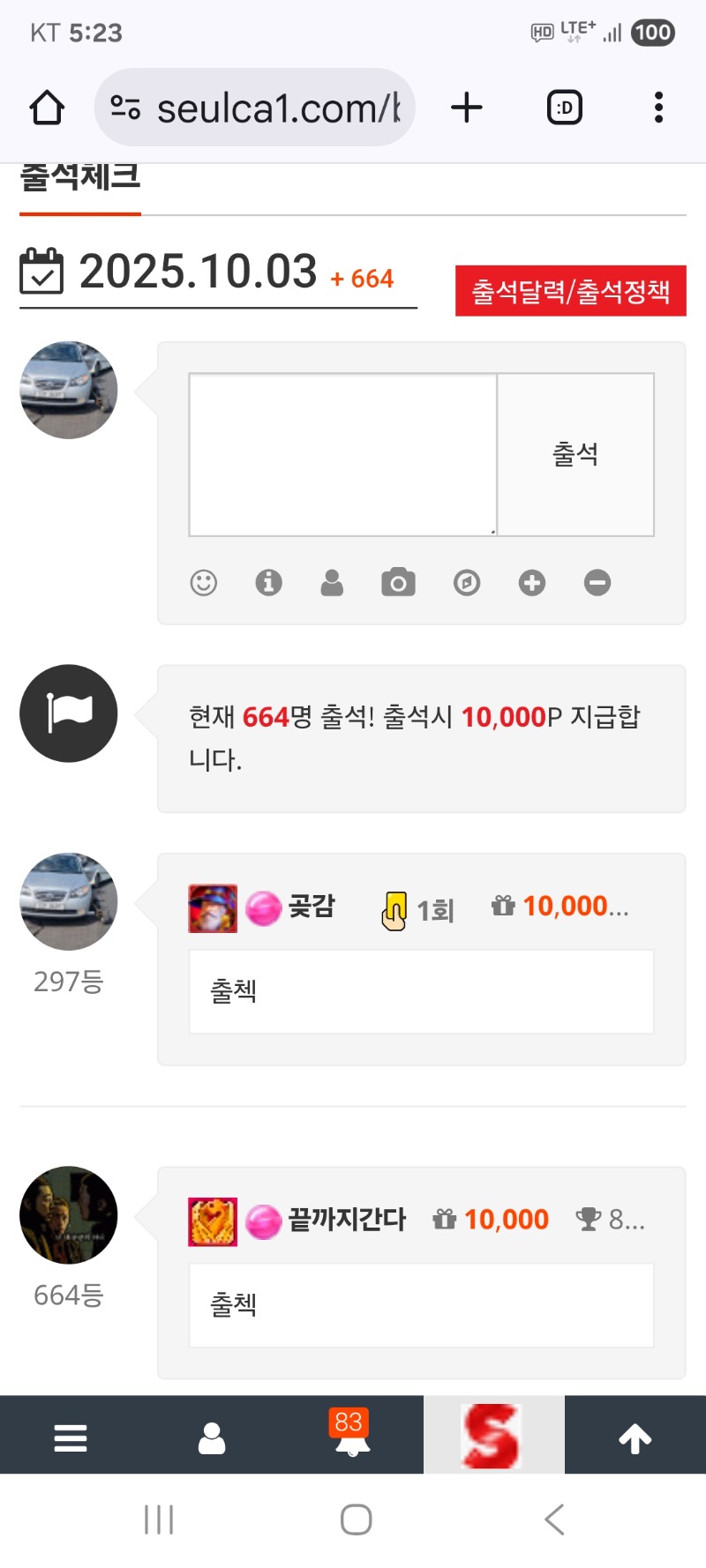Focus the attendance comment text box
Screen dimensions: 706x1568
point(342,454)
